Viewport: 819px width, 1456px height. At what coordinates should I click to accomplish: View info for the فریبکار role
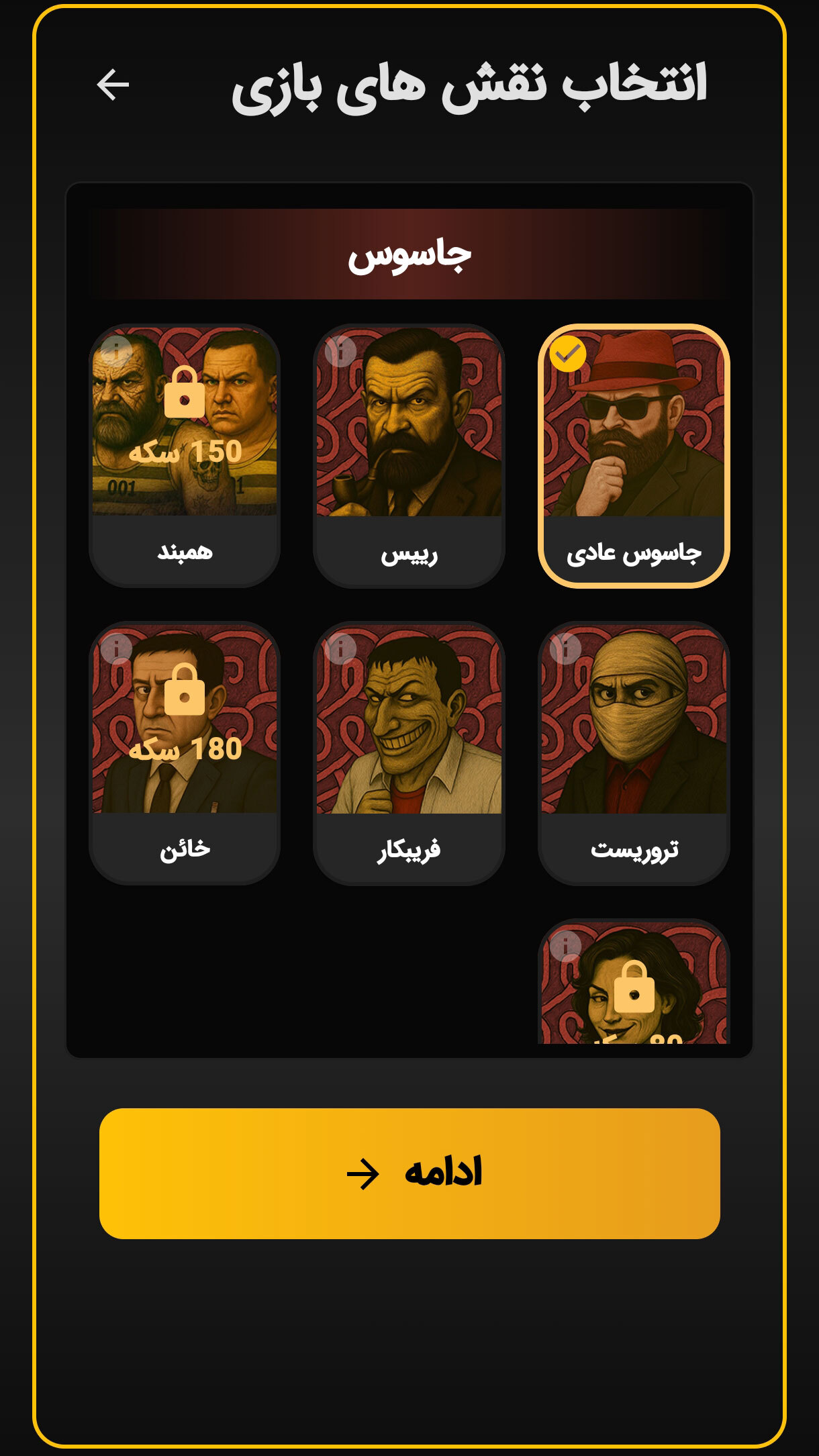tap(340, 648)
